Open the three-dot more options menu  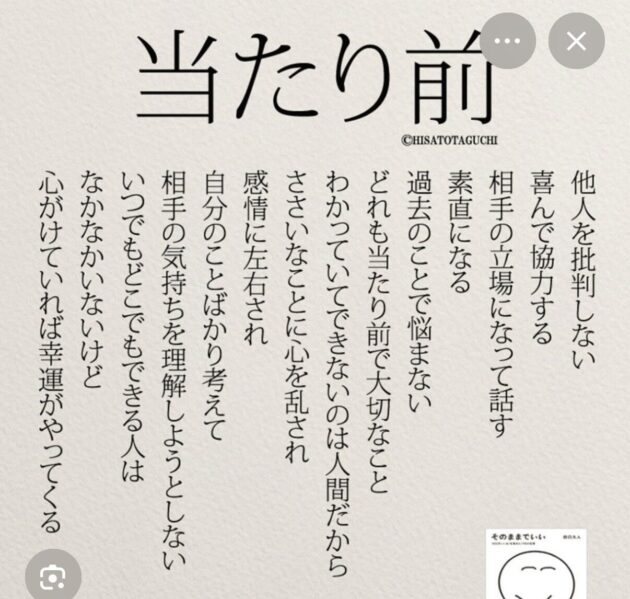(508, 41)
